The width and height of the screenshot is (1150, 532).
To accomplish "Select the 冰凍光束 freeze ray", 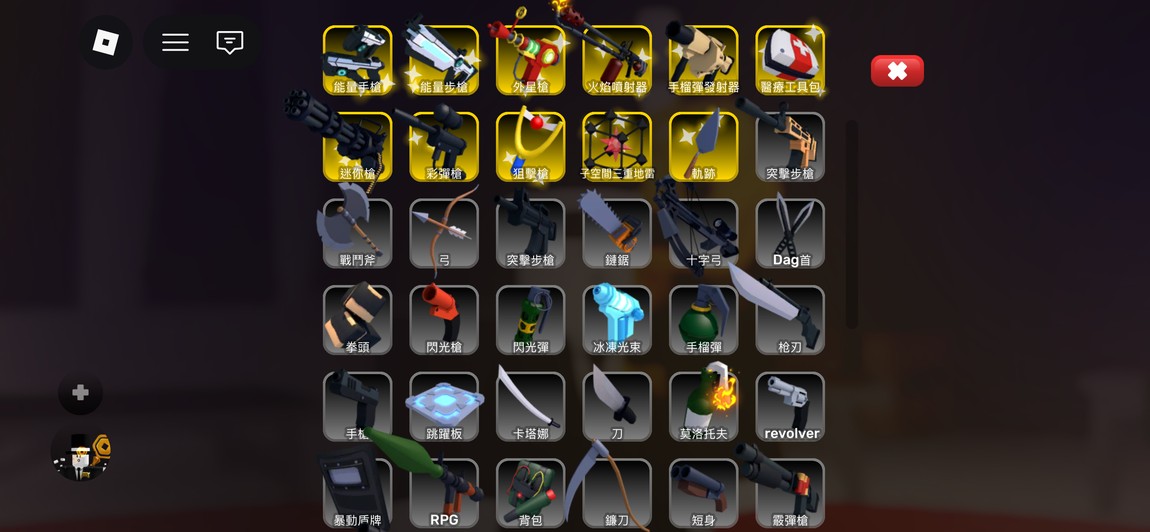I will pyautogui.click(x=617, y=320).
